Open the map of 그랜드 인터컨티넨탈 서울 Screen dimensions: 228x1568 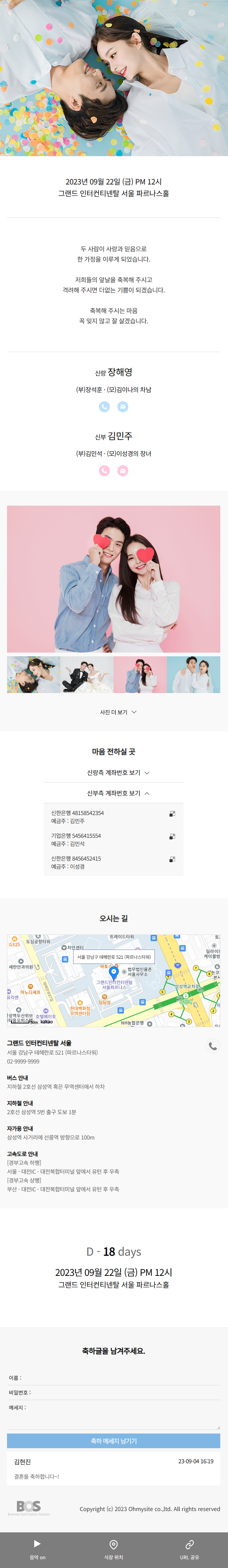pos(113,981)
